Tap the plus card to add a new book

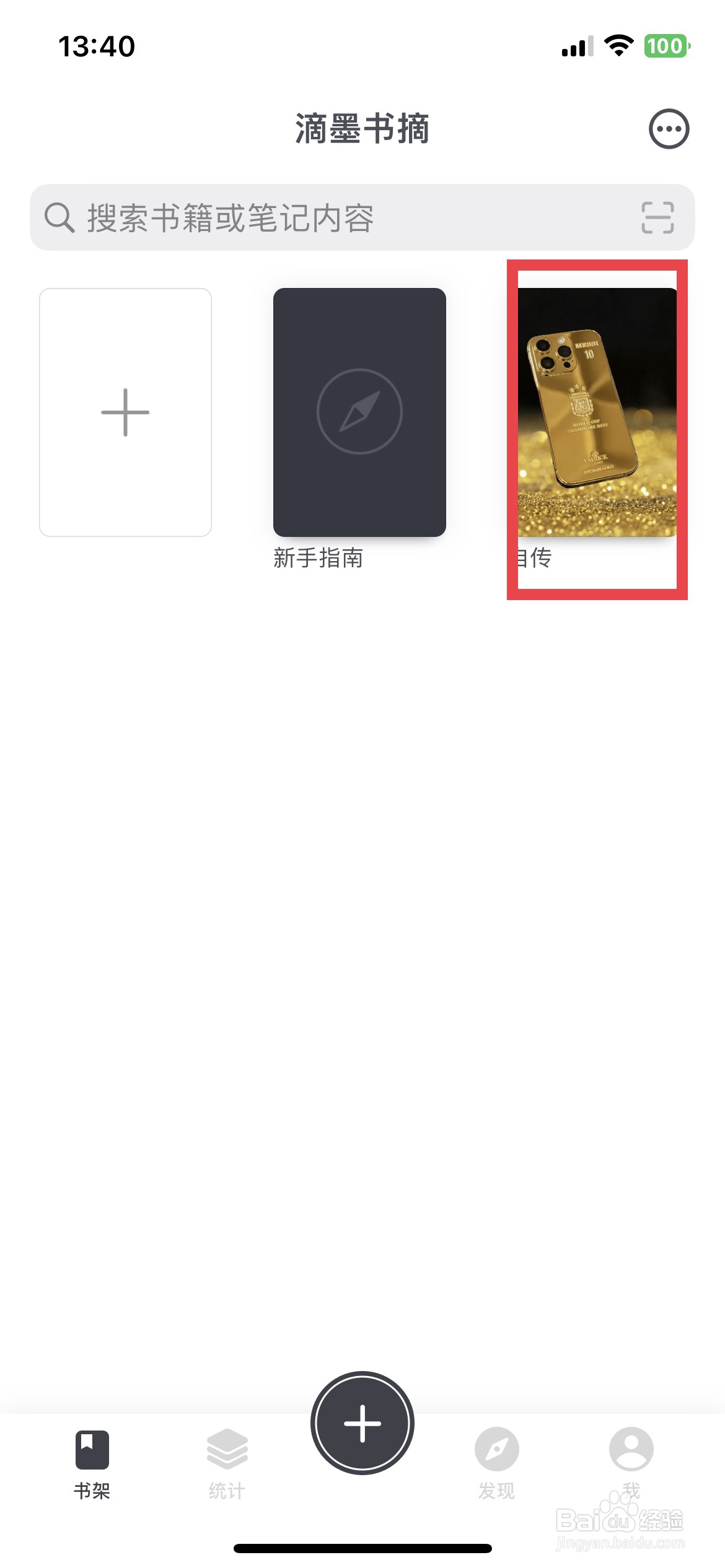125,411
